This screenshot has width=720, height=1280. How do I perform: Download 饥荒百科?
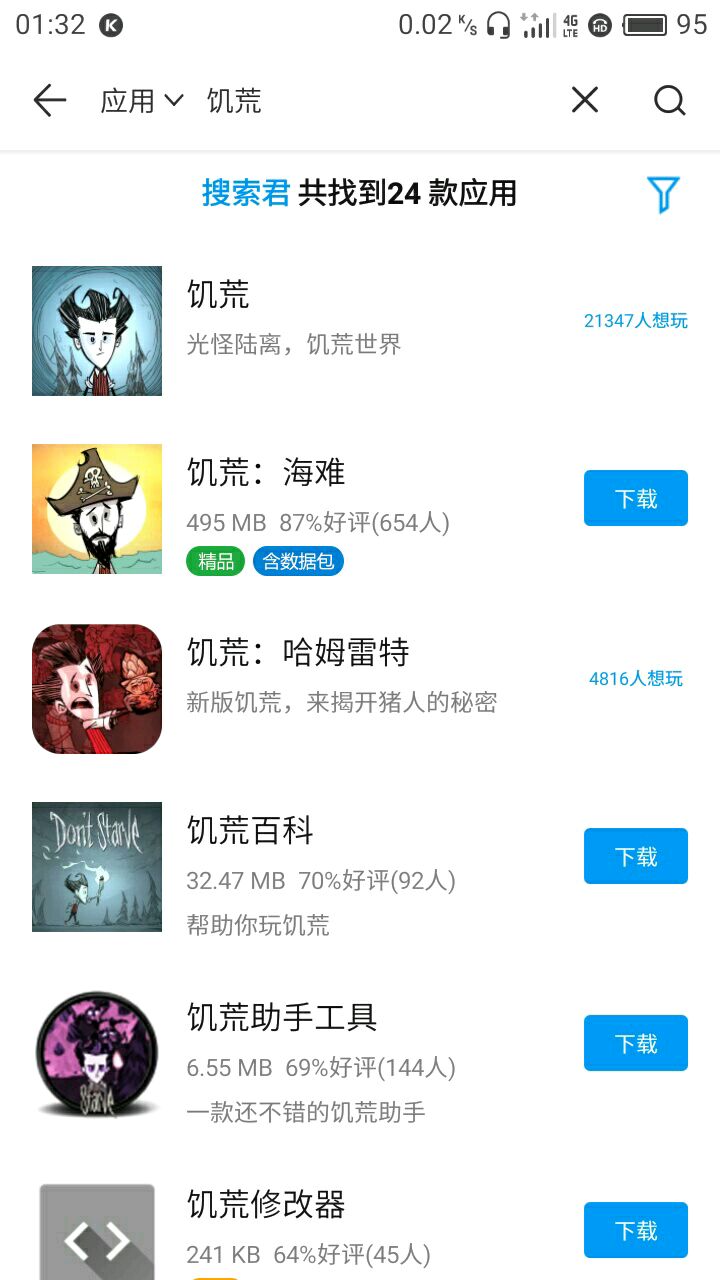tap(635, 856)
